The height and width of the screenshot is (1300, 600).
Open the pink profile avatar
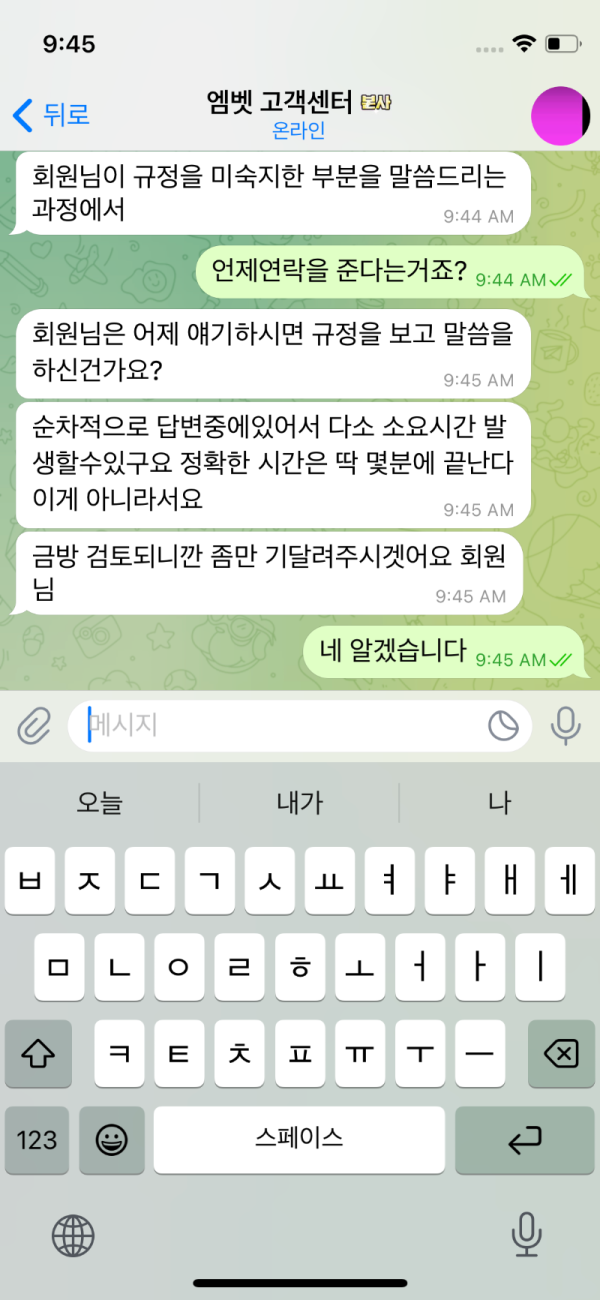tap(560, 116)
